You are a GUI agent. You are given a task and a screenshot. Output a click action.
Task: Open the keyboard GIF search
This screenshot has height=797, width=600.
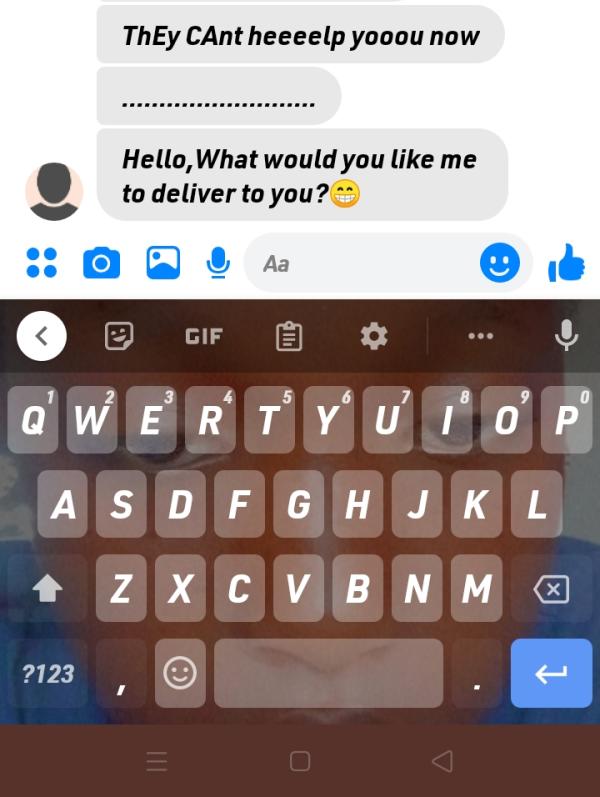pos(204,336)
